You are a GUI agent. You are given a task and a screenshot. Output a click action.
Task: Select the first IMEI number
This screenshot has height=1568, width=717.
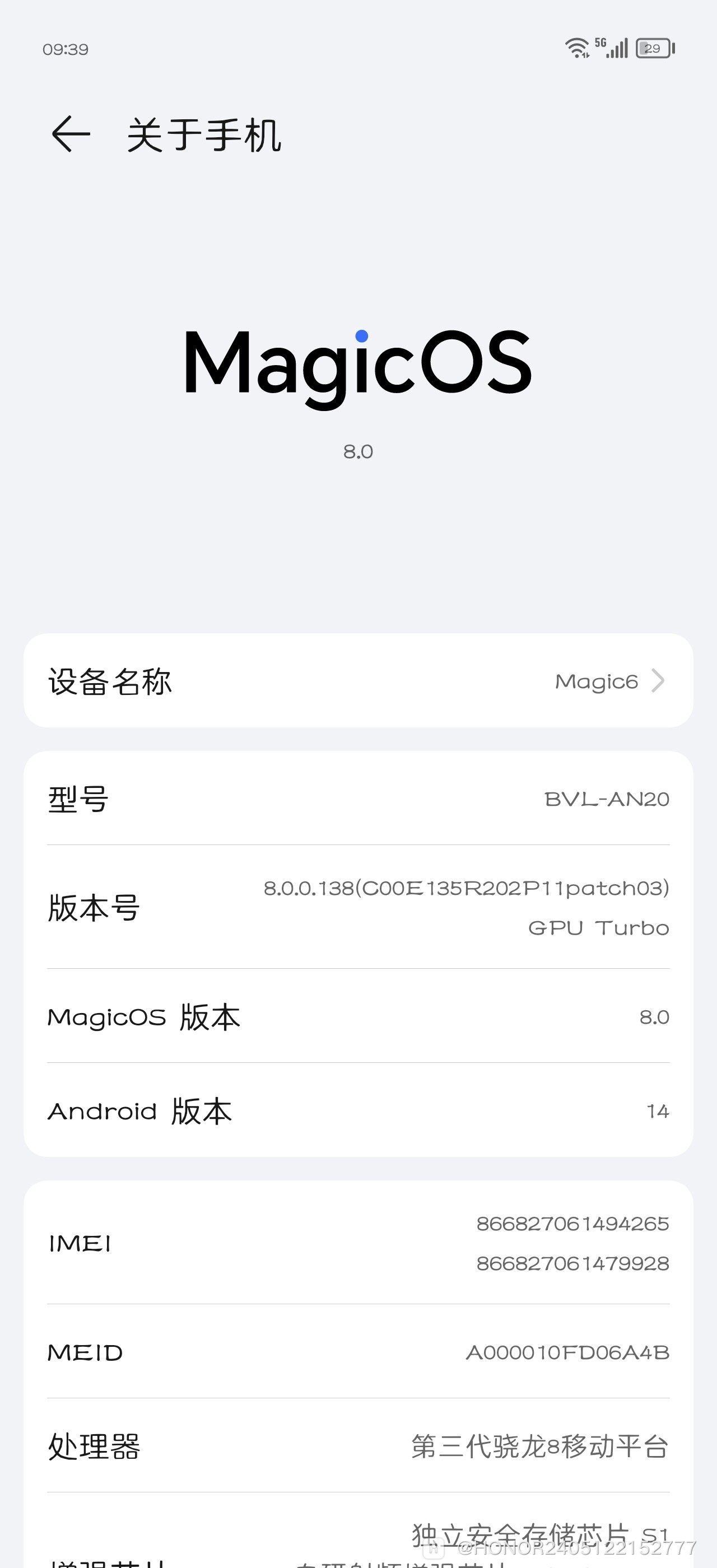pyautogui.click(x=572, y=1223)
